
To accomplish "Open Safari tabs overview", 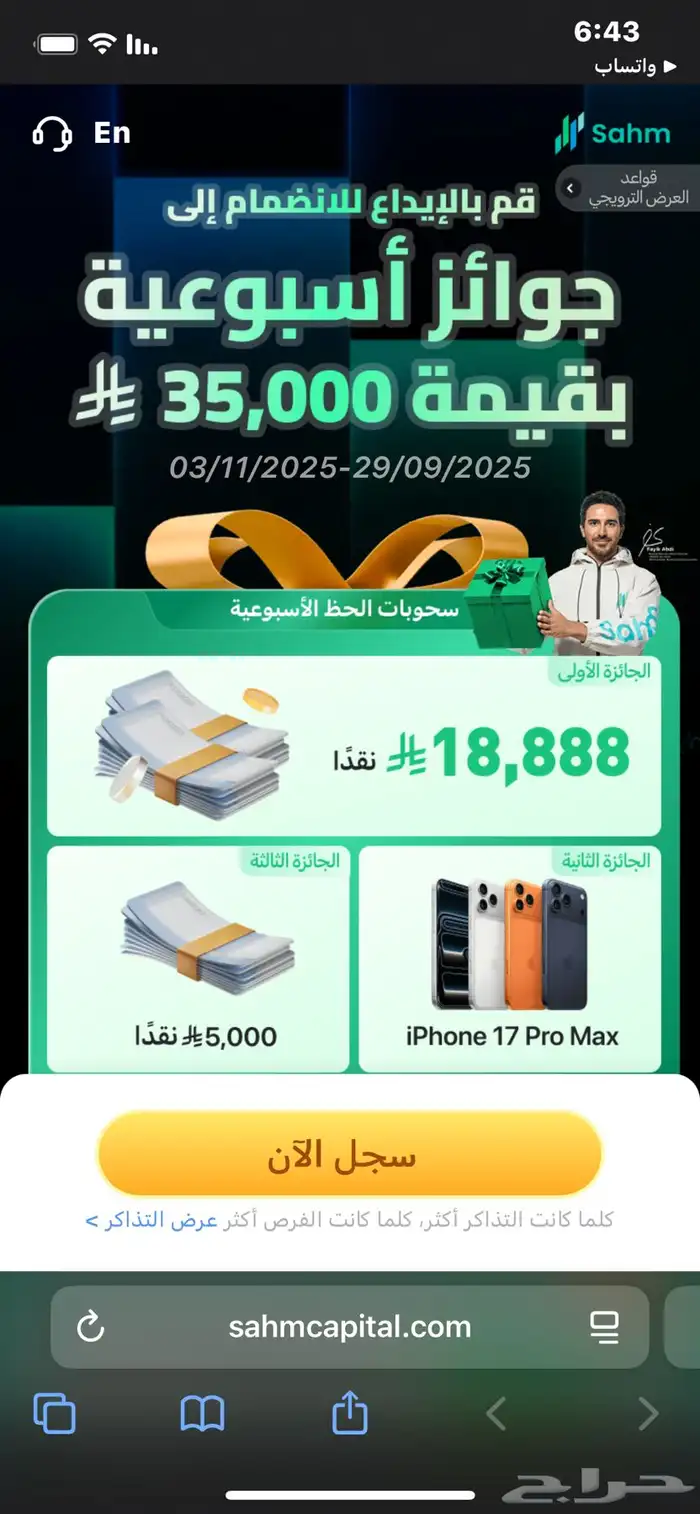I will [x=55, y=1414].
